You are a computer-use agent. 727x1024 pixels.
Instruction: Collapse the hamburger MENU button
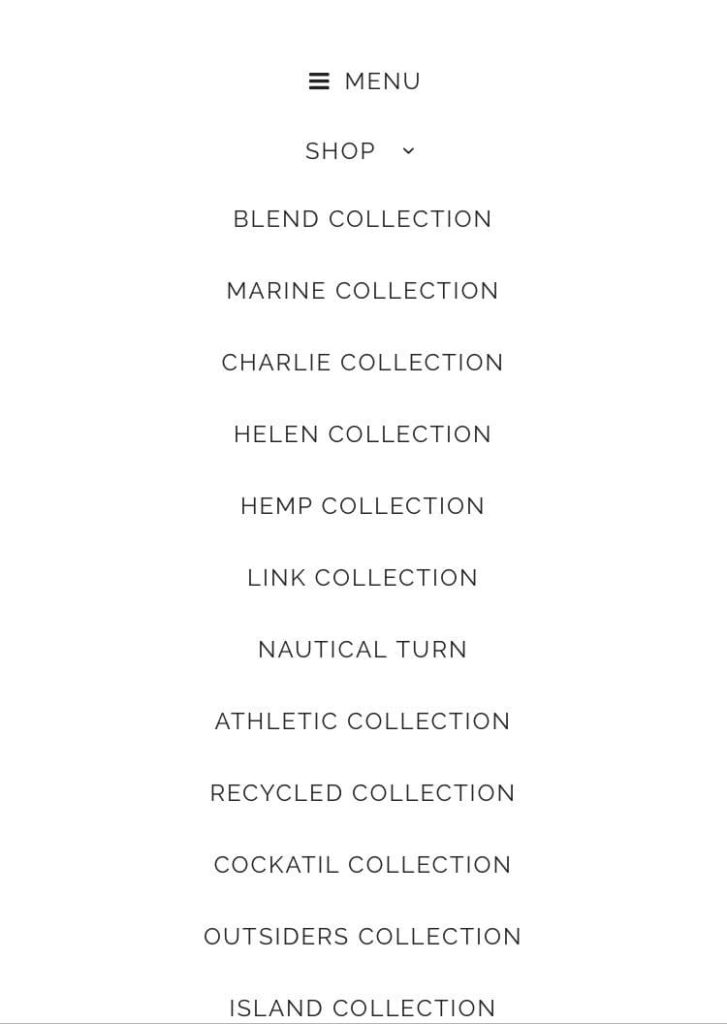click(364, 81)
